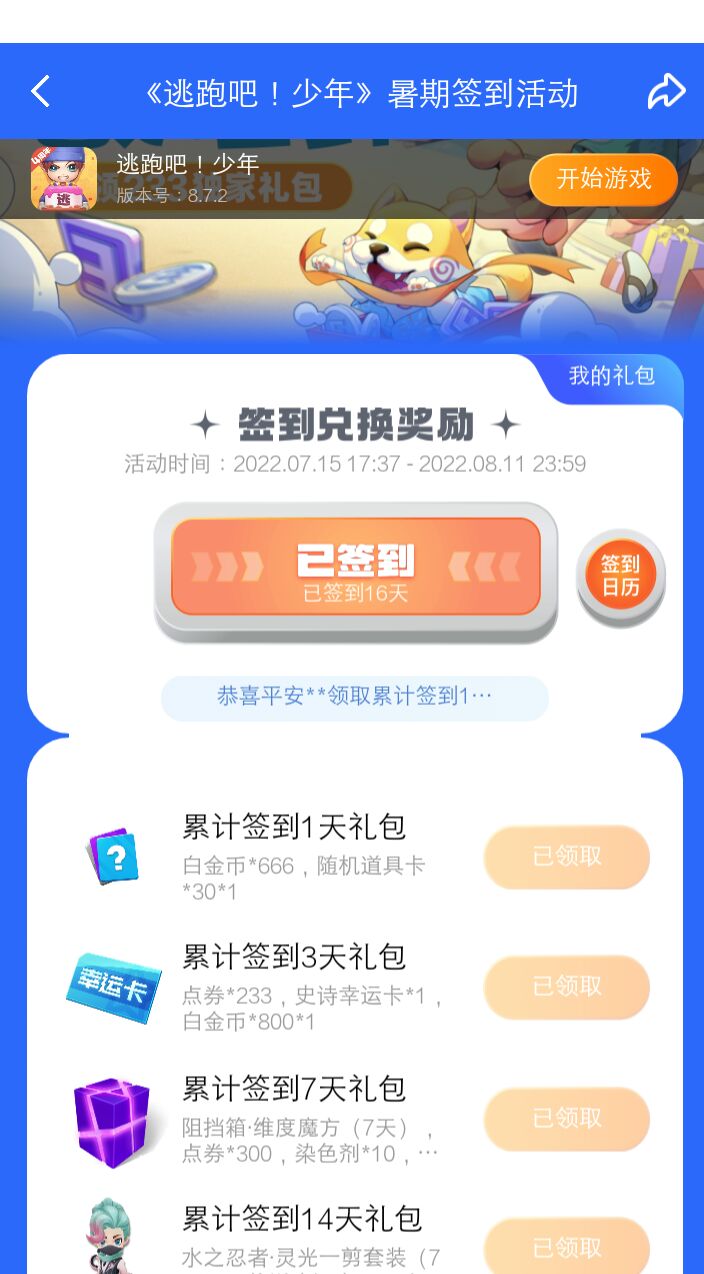Tap 开始游戏 to start the game
This screenshot has width=704, height=1274.
603,180
